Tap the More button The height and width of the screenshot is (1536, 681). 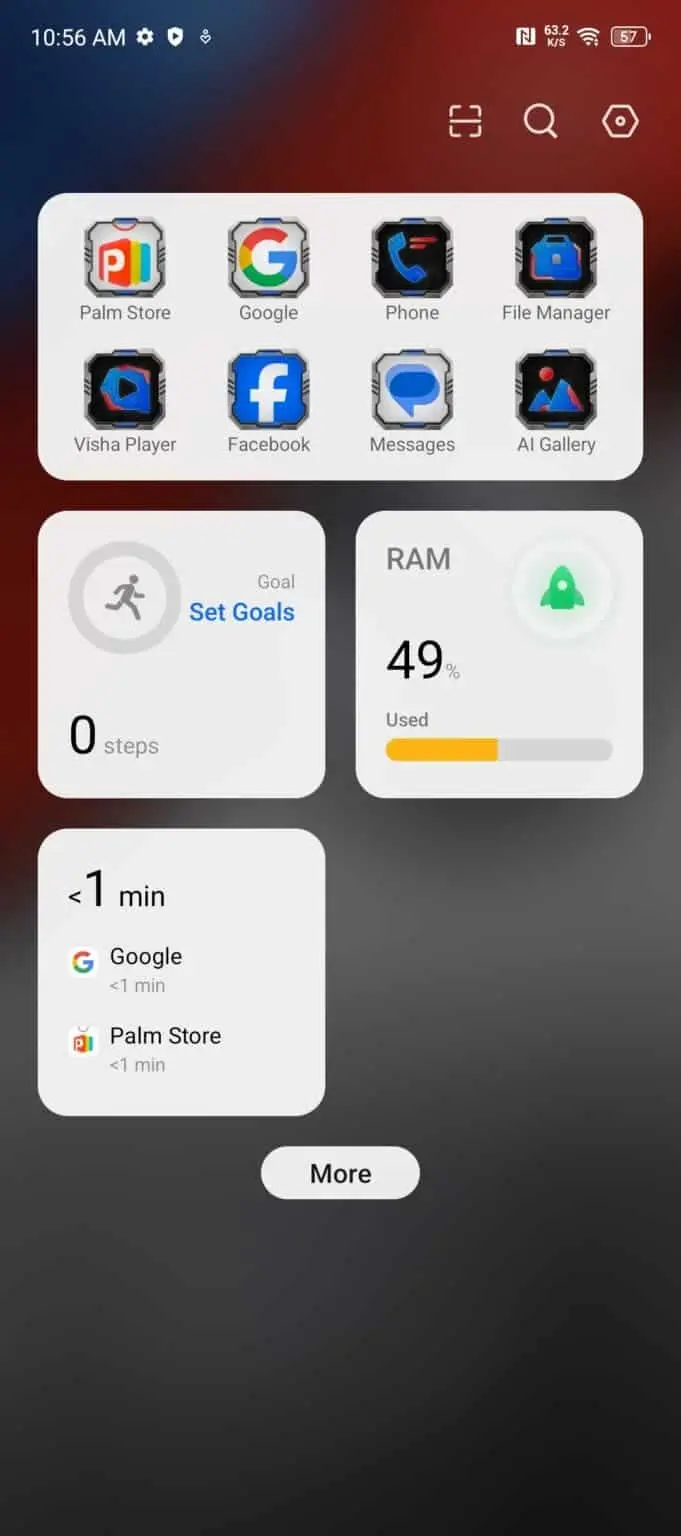tap(340, 1173)
